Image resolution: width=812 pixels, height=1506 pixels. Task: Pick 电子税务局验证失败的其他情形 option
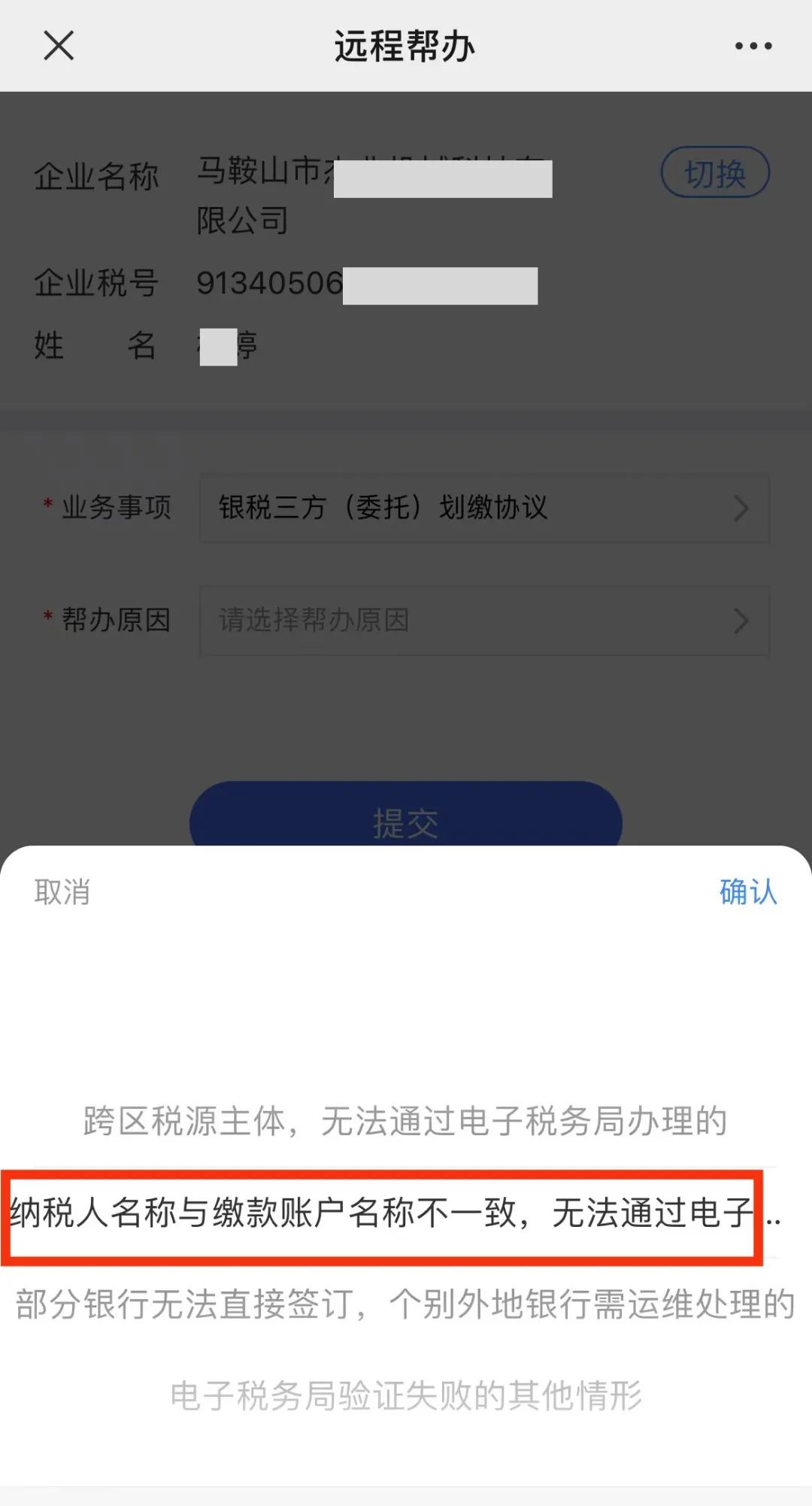point(405,1396)
